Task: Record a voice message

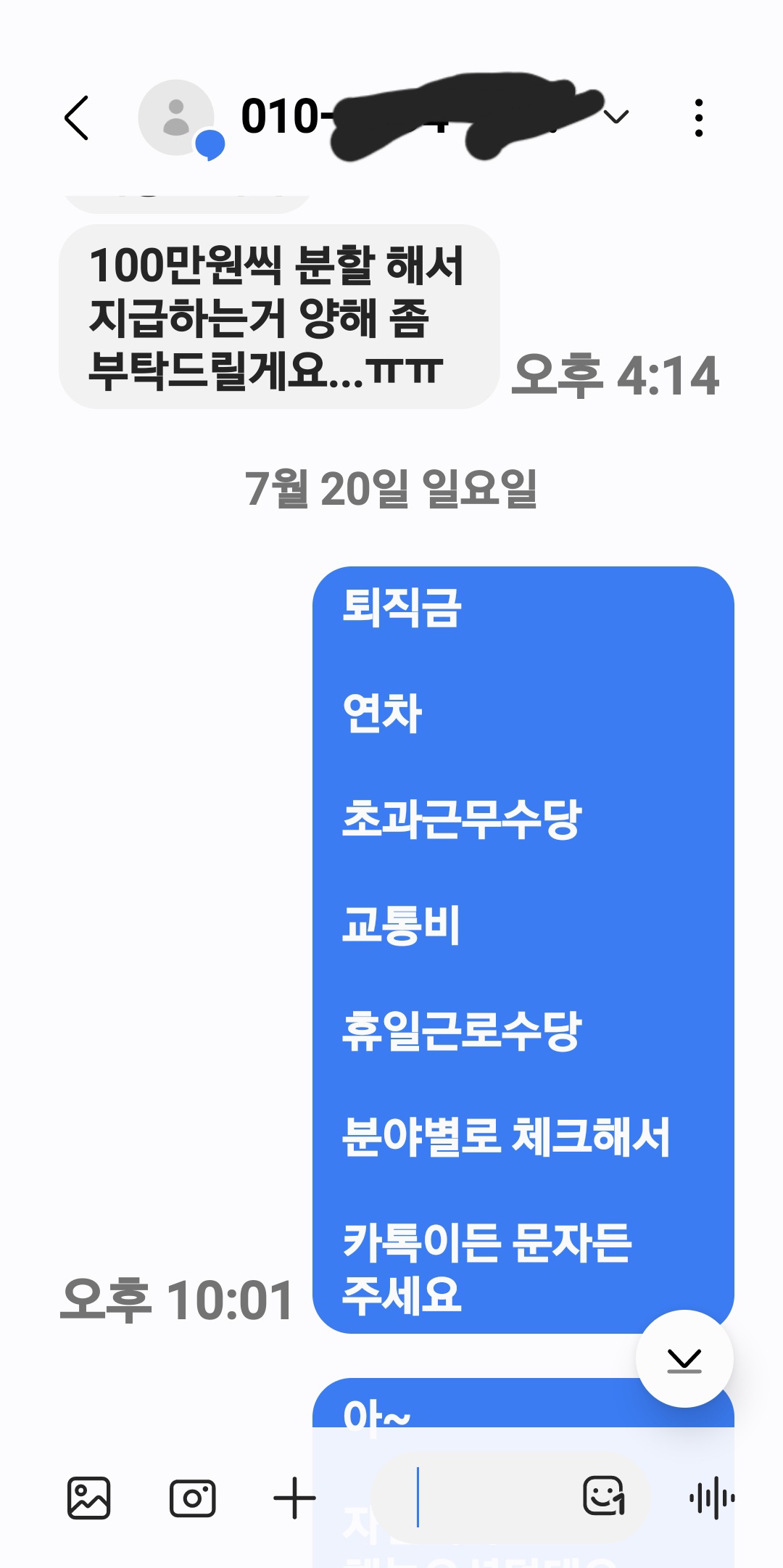Action: coord(712,1498)
